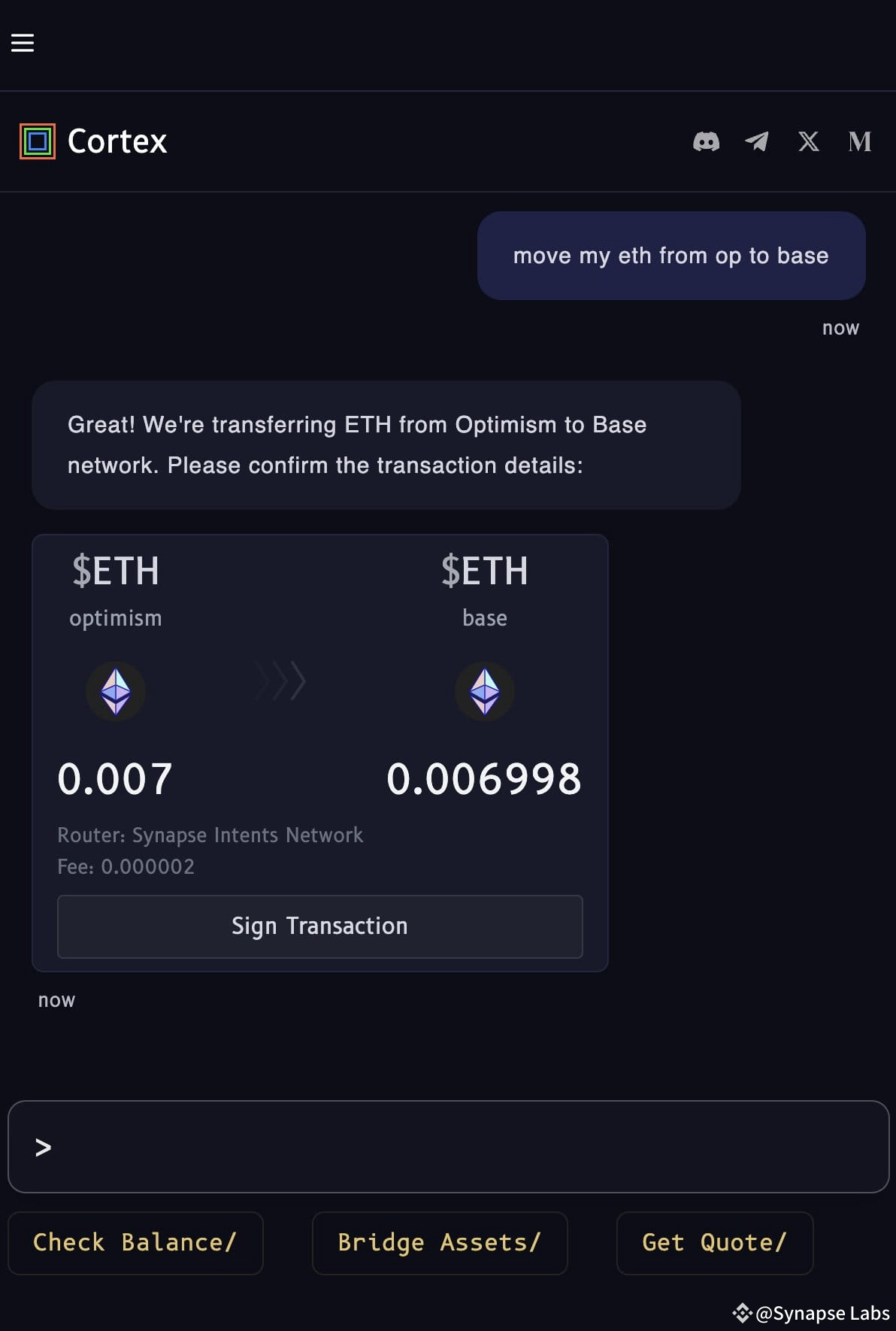Image resolution: width=896 pixels, height=1331 pixels.
Task: Run the Check Balance command
Action: (135, 1243)
